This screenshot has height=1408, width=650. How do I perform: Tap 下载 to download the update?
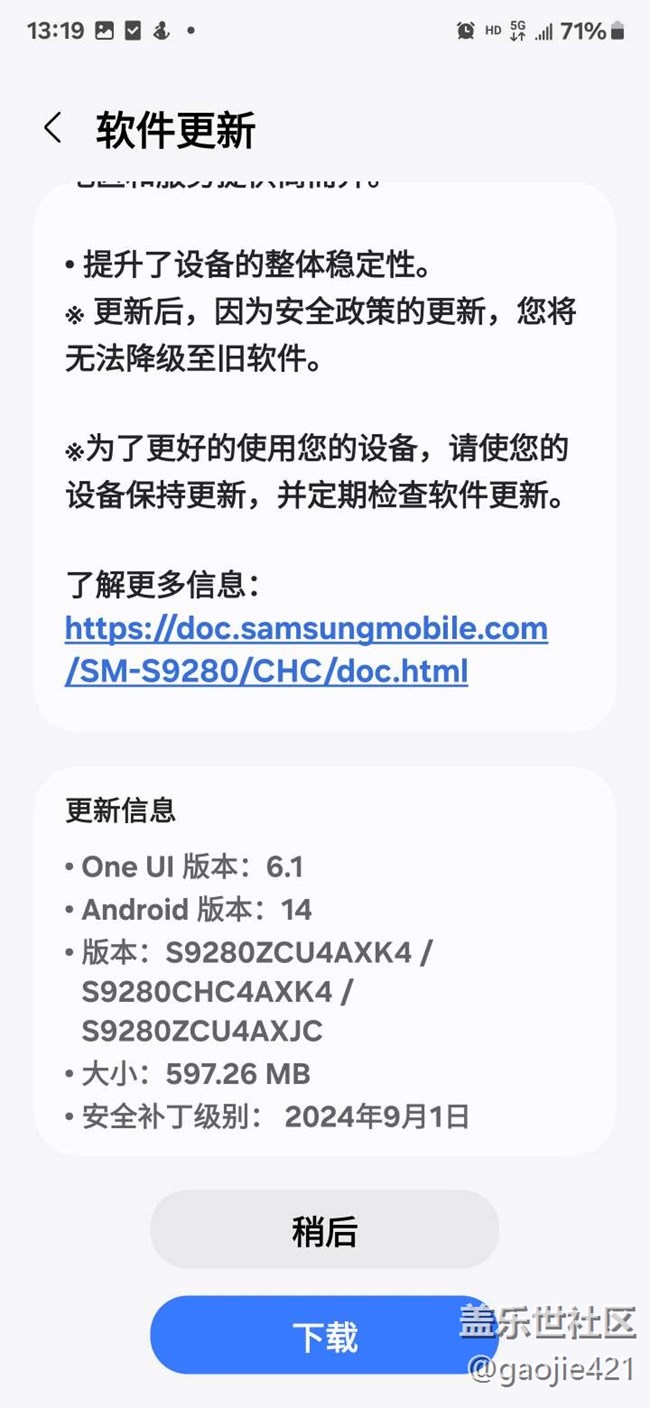(x=324, y=1336)
